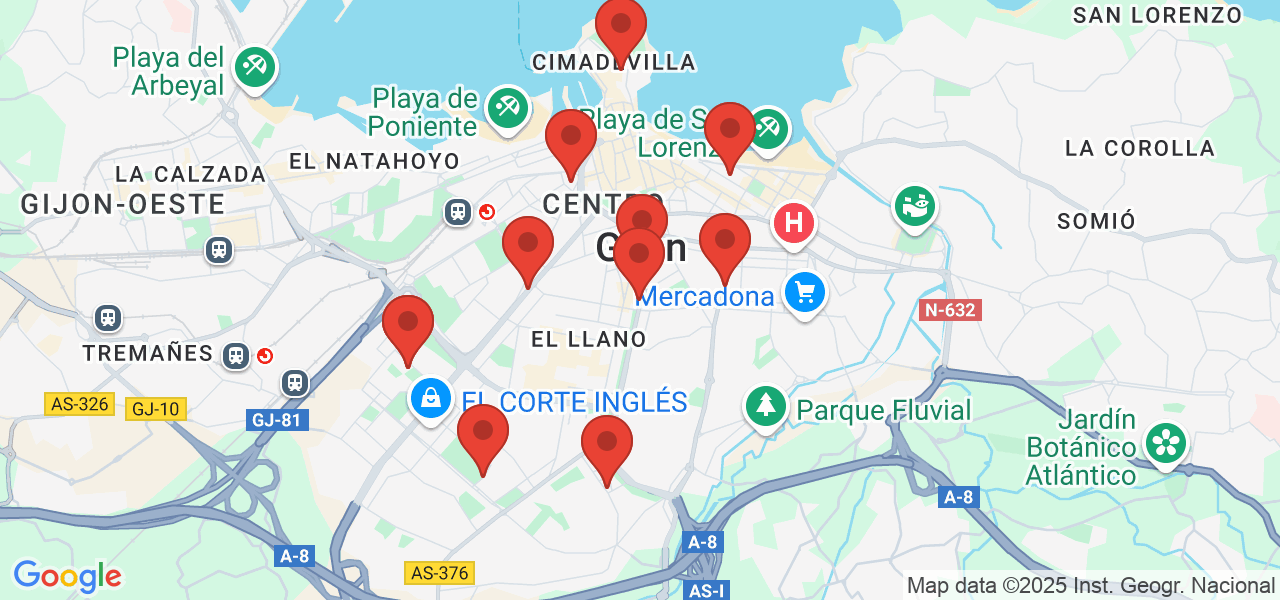The height and width of the screenshot is (600, 1280).
Task: Select the Mercadona shopping cart marker
Action: [805, 294]
